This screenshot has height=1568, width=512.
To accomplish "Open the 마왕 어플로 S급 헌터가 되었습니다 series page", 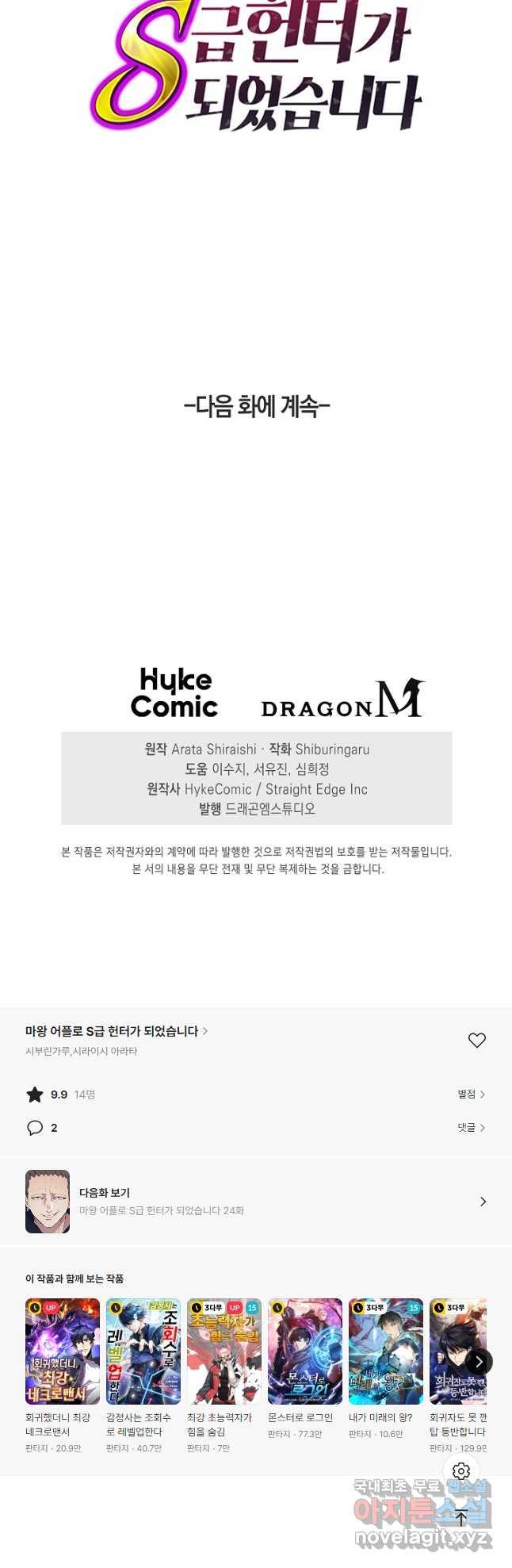I will coord(116,1031).
